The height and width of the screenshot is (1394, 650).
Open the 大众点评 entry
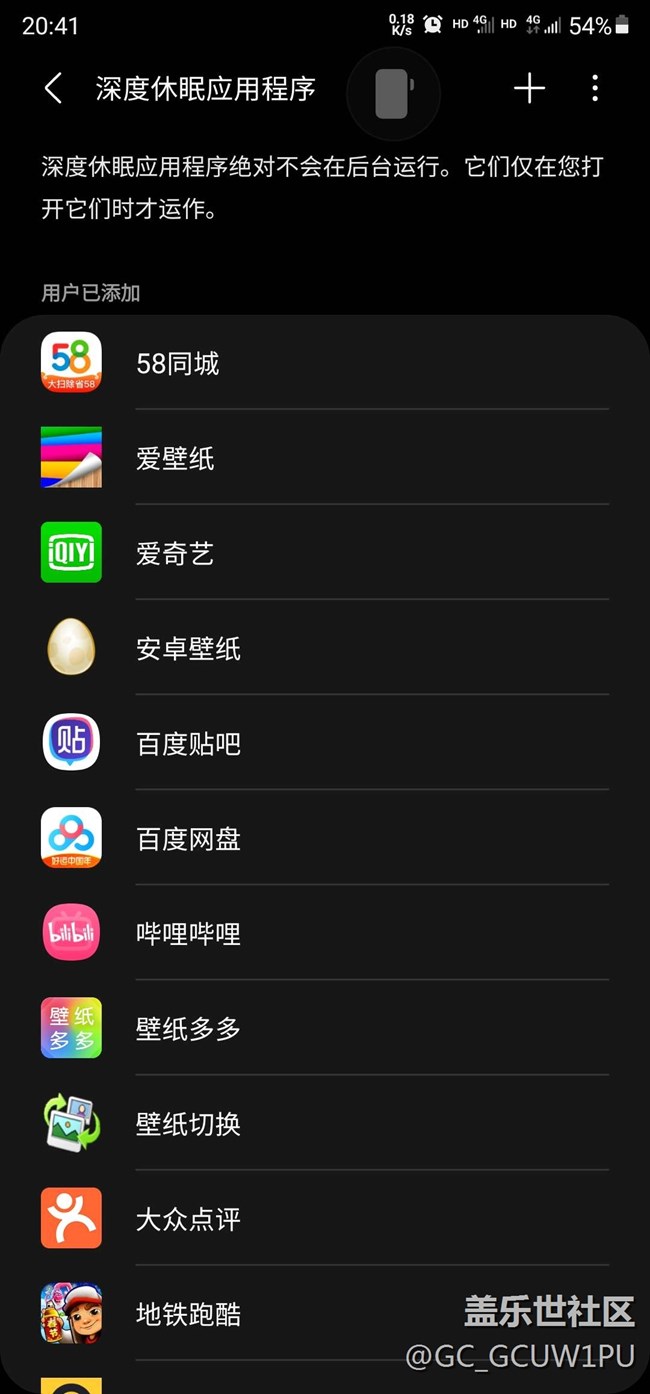coord(324,1218)
